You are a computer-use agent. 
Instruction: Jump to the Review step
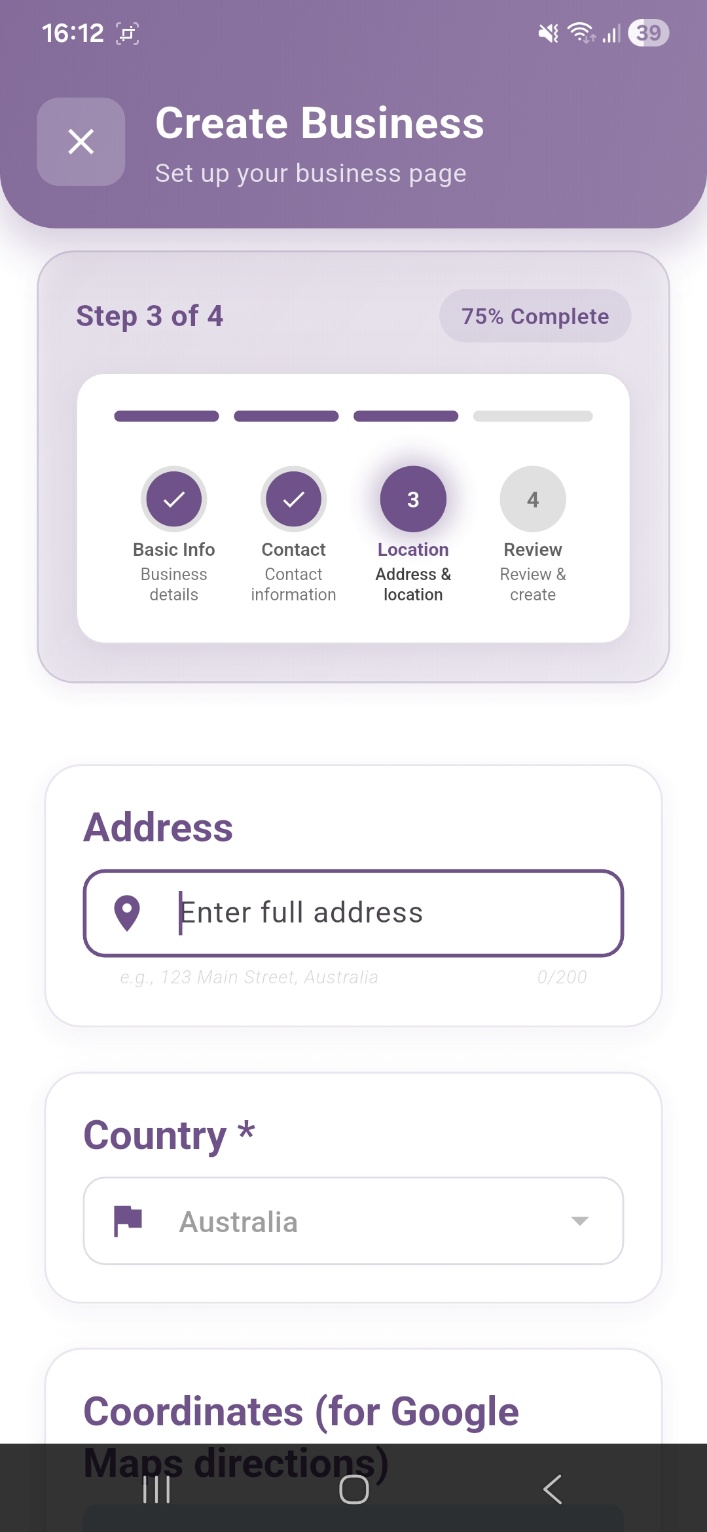(x=533, y=499)
